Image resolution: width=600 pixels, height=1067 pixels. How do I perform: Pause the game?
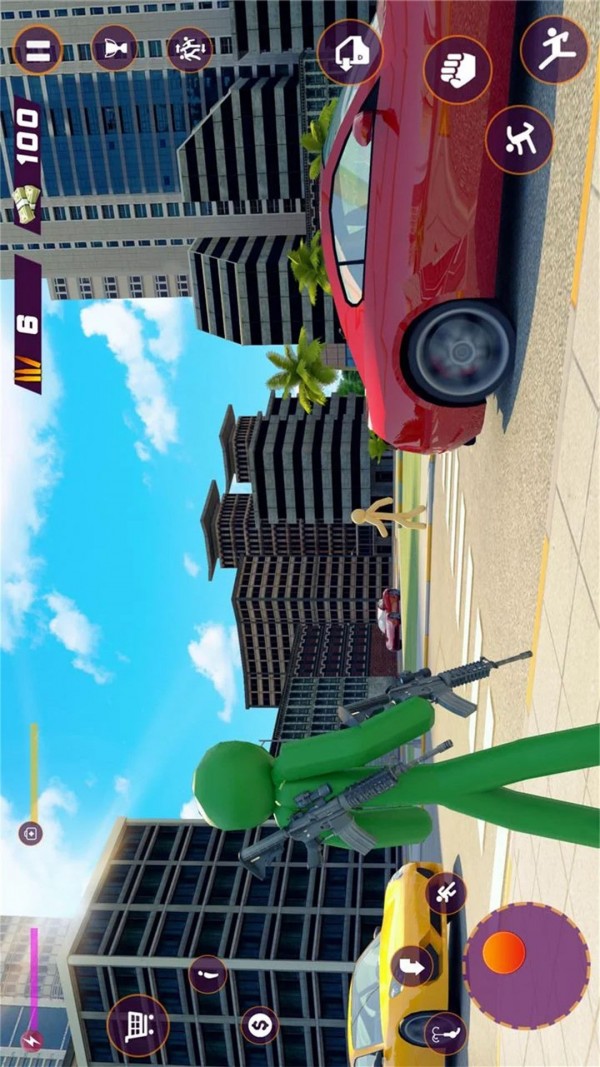pos(37,49)
